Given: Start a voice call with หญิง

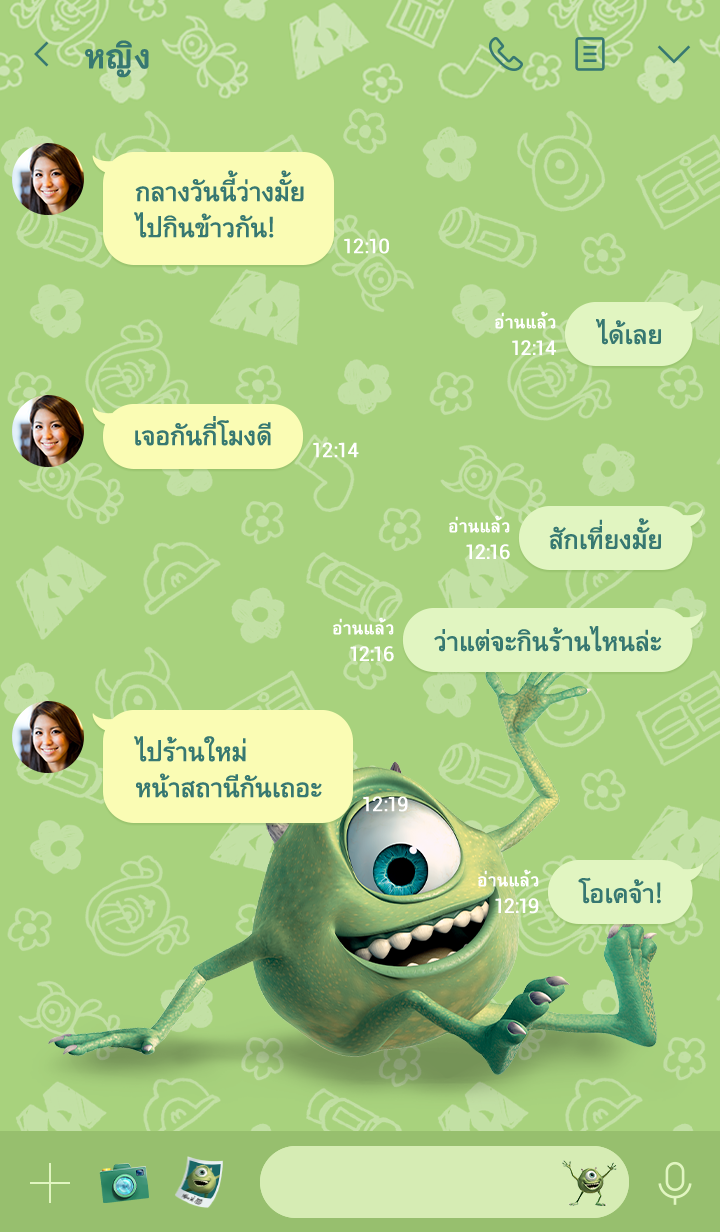Looking at the screenshot, I should pyautogui.click(x=505, y=54).
